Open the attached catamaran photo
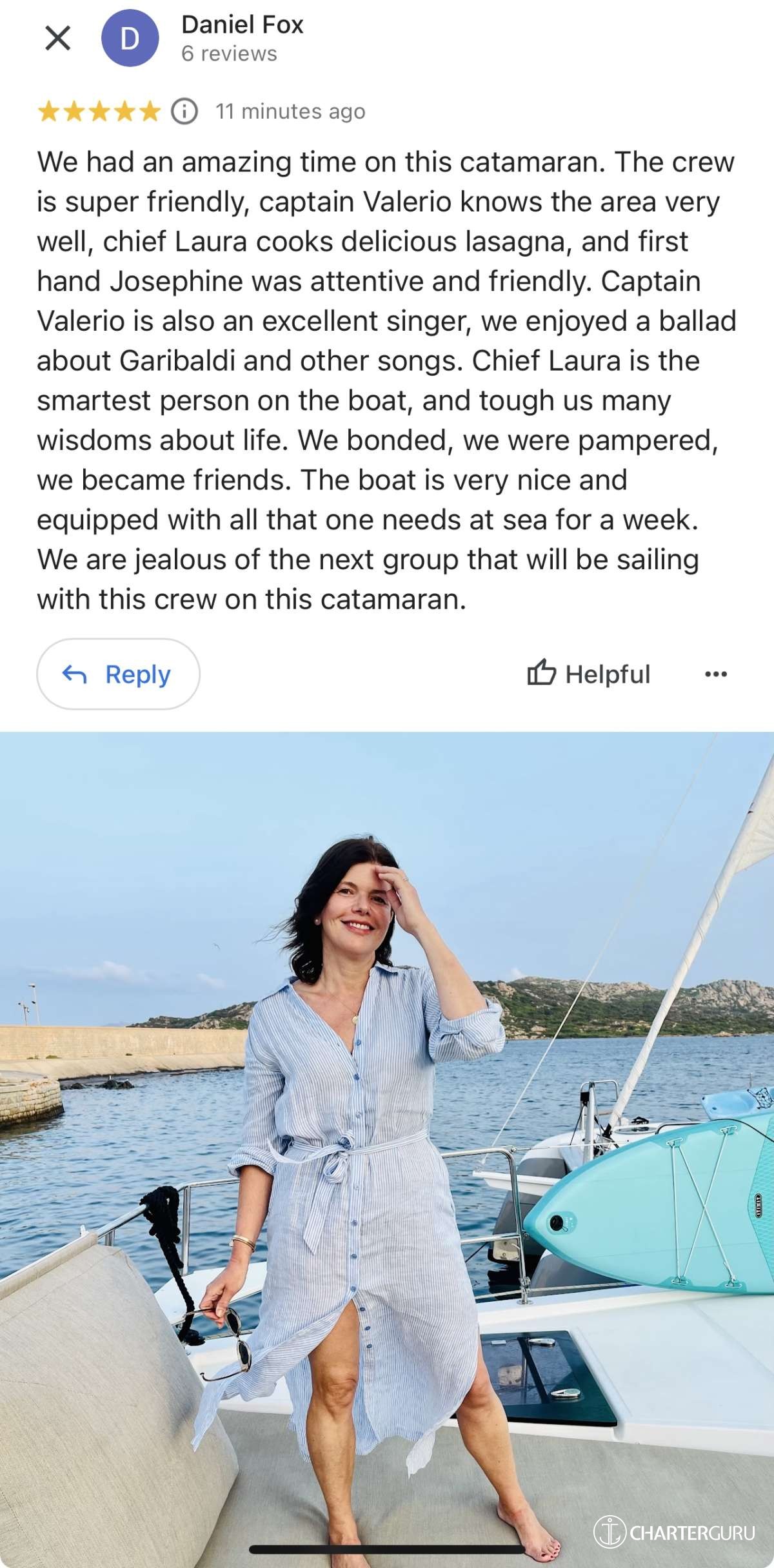Screen dimensions: 774x1568 [x=387, y=1150]
